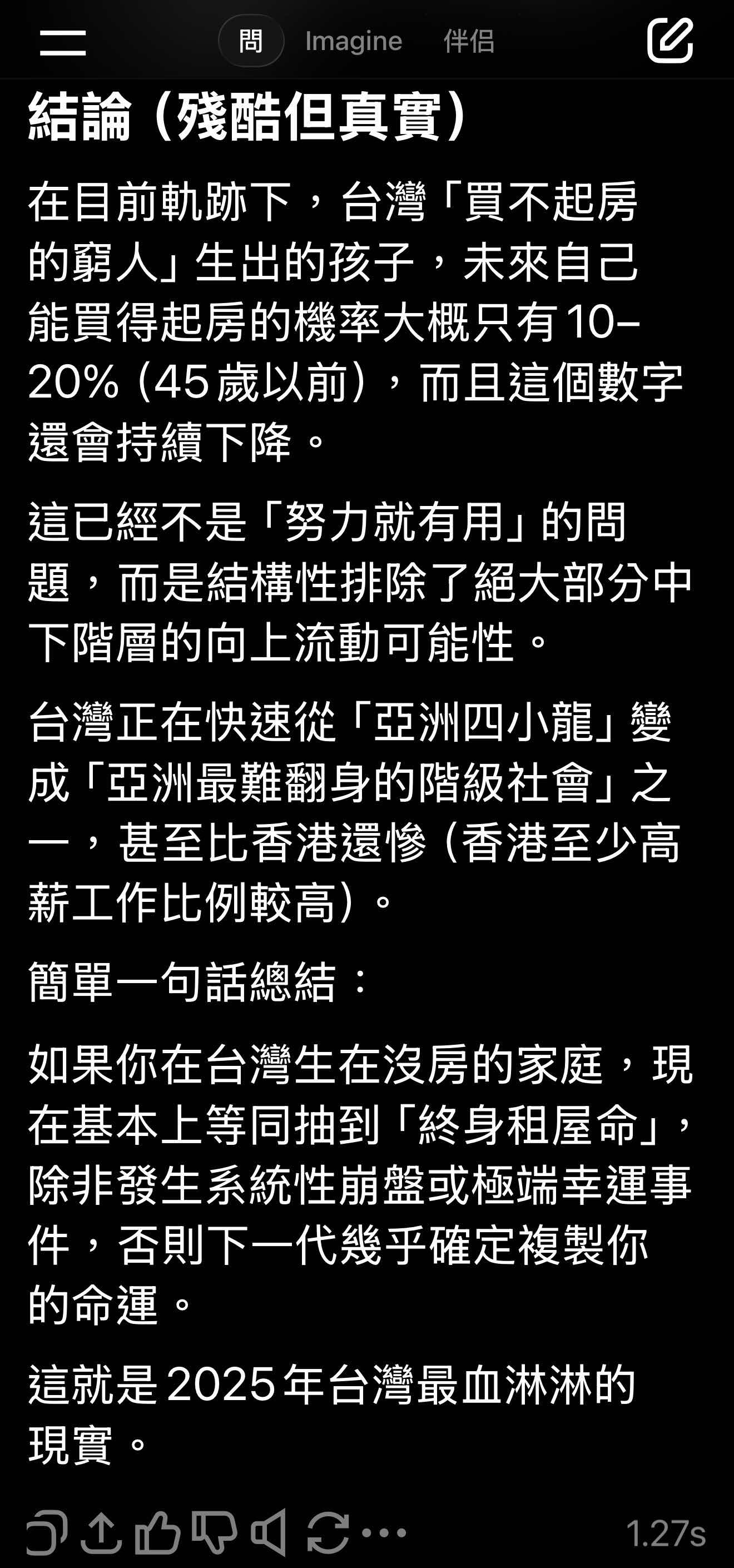
Task: Give the response a thumbs down
Action: pyautogui.click(x=214, y=1531)
